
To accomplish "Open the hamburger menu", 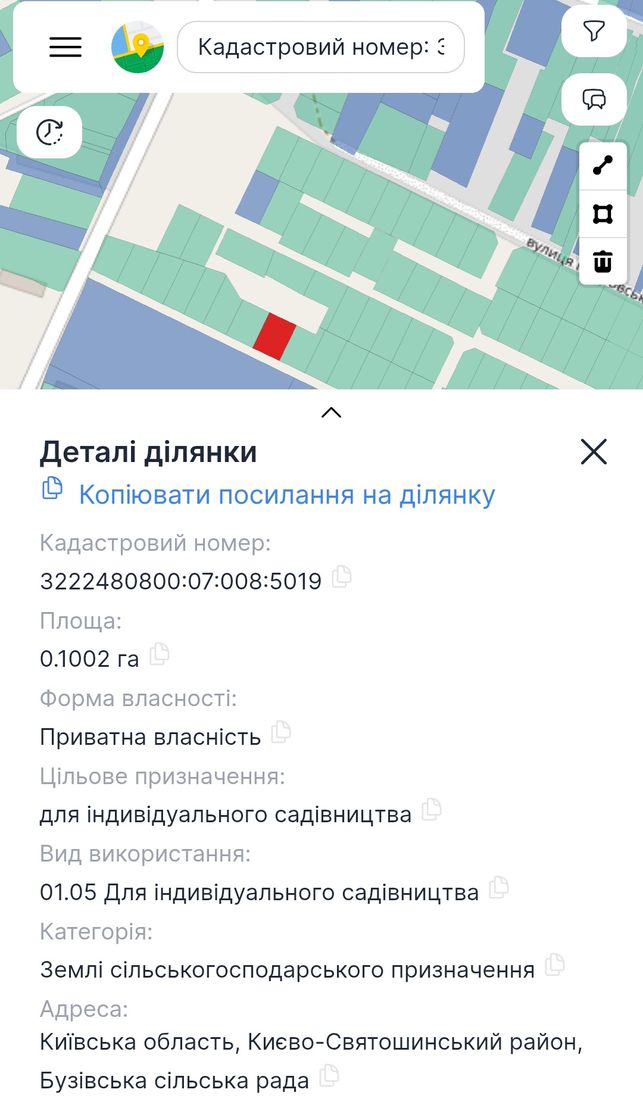I will (x=65, y=47).
